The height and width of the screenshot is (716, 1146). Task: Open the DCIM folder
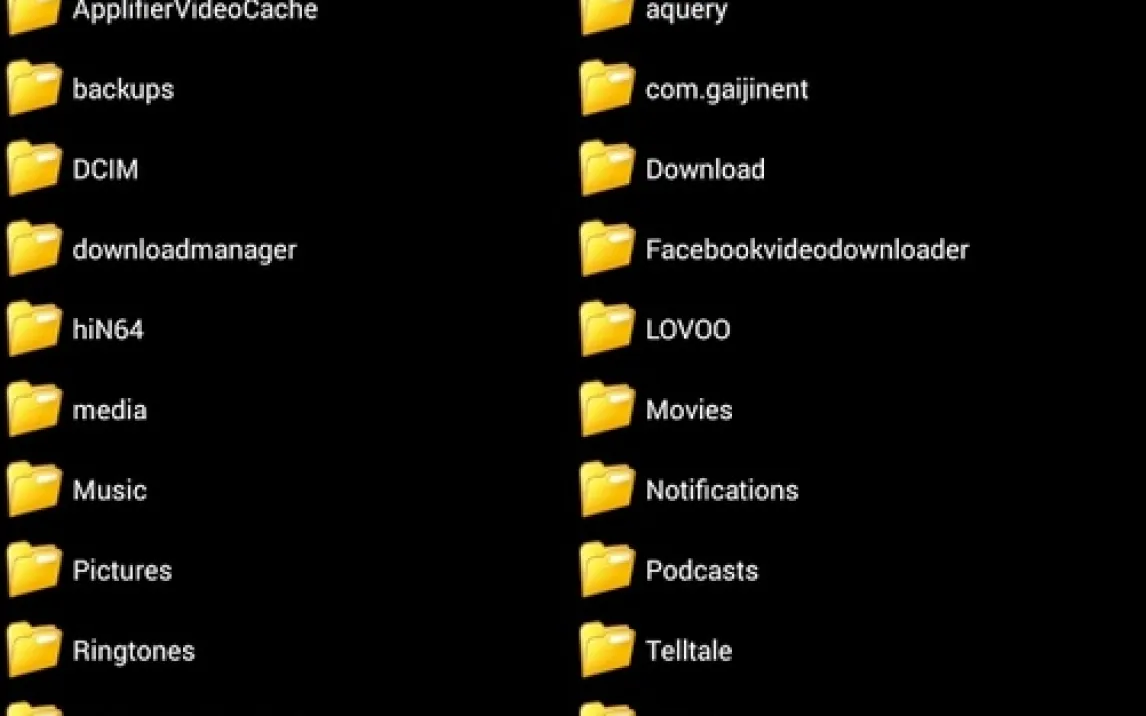[x=105, y=169]
